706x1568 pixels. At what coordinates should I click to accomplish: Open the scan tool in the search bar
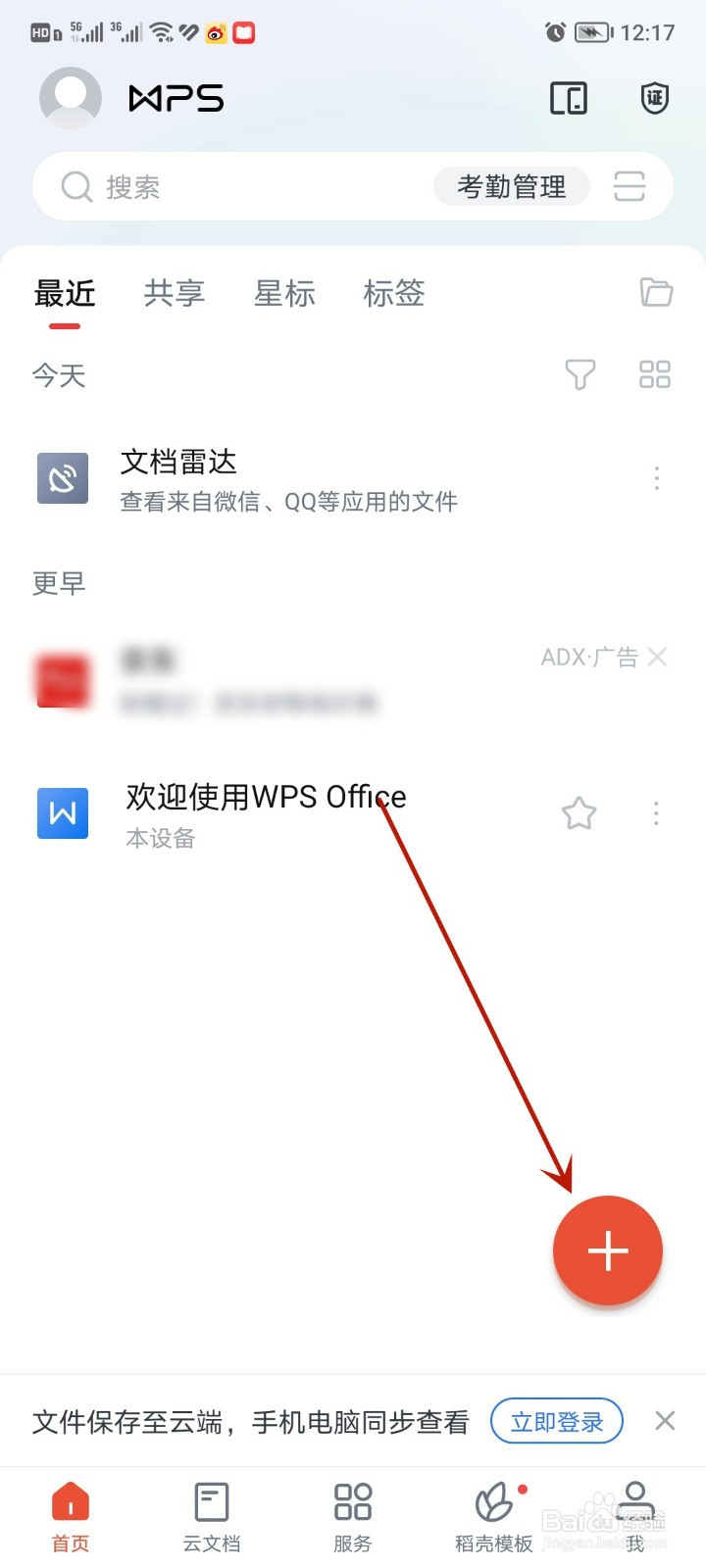(x=629, y=186)
